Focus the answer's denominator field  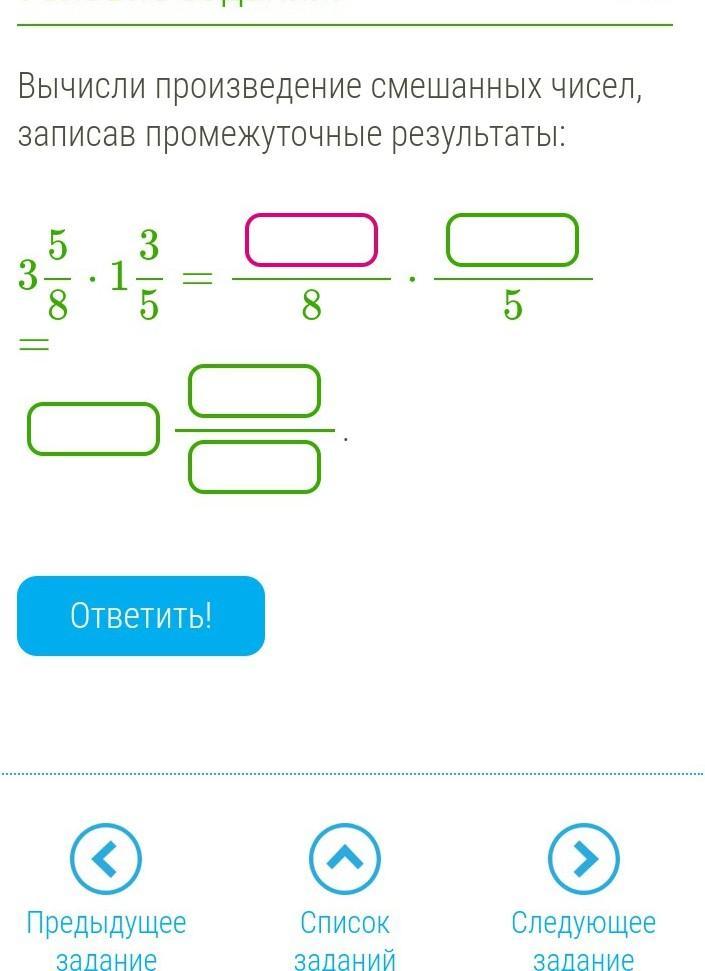point(254,467)
